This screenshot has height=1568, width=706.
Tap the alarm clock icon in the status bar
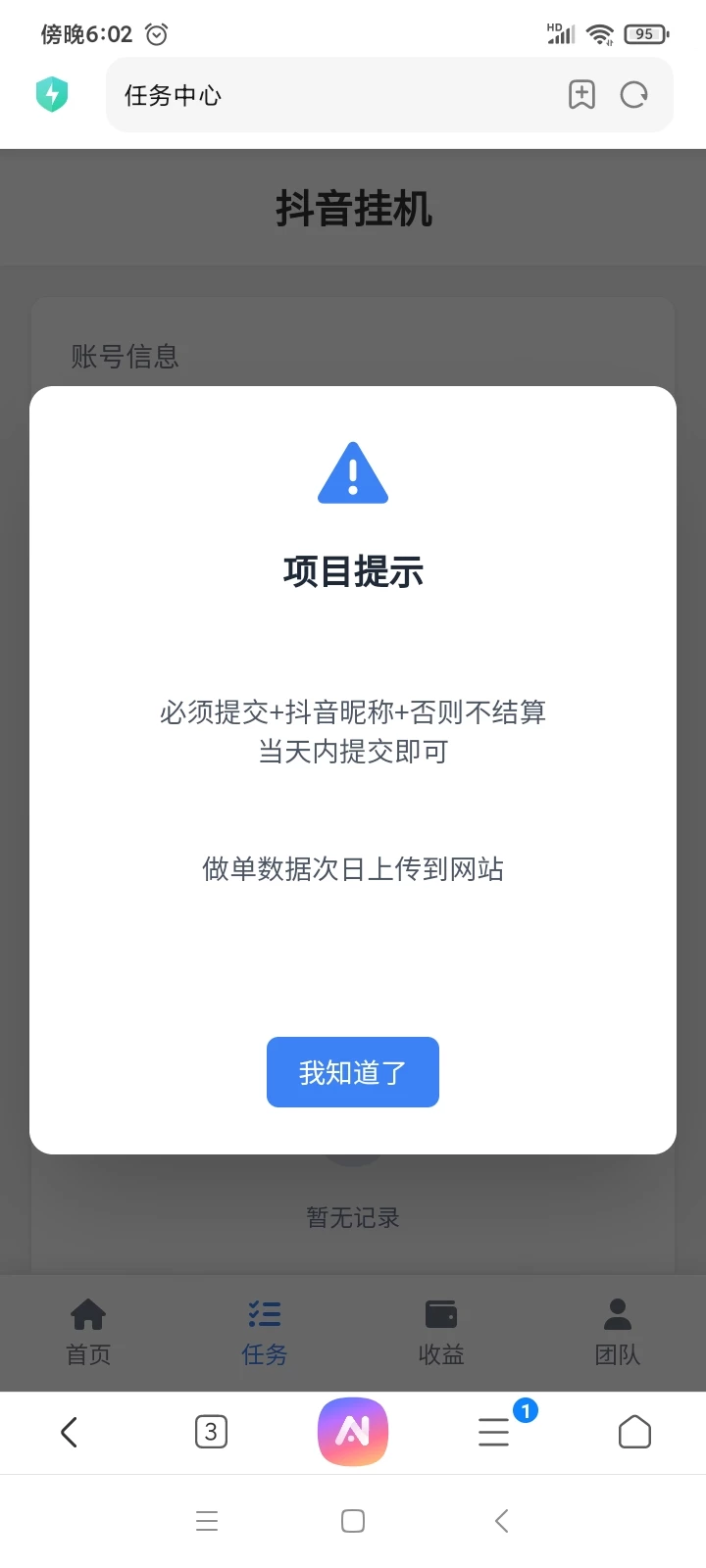(x=157, y=33)
